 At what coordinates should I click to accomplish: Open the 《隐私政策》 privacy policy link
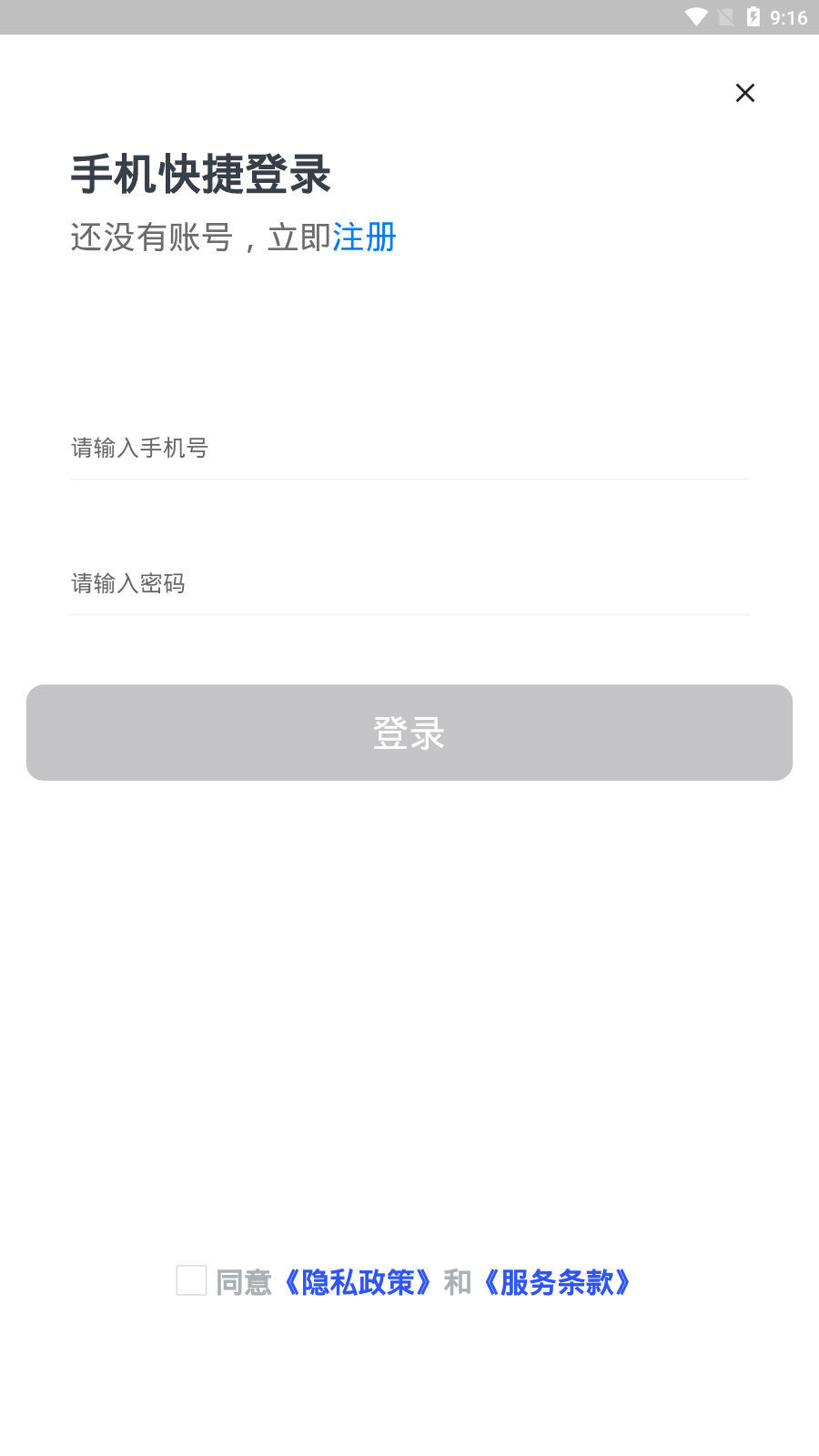pyautogui.click(x=358, y=1283)
